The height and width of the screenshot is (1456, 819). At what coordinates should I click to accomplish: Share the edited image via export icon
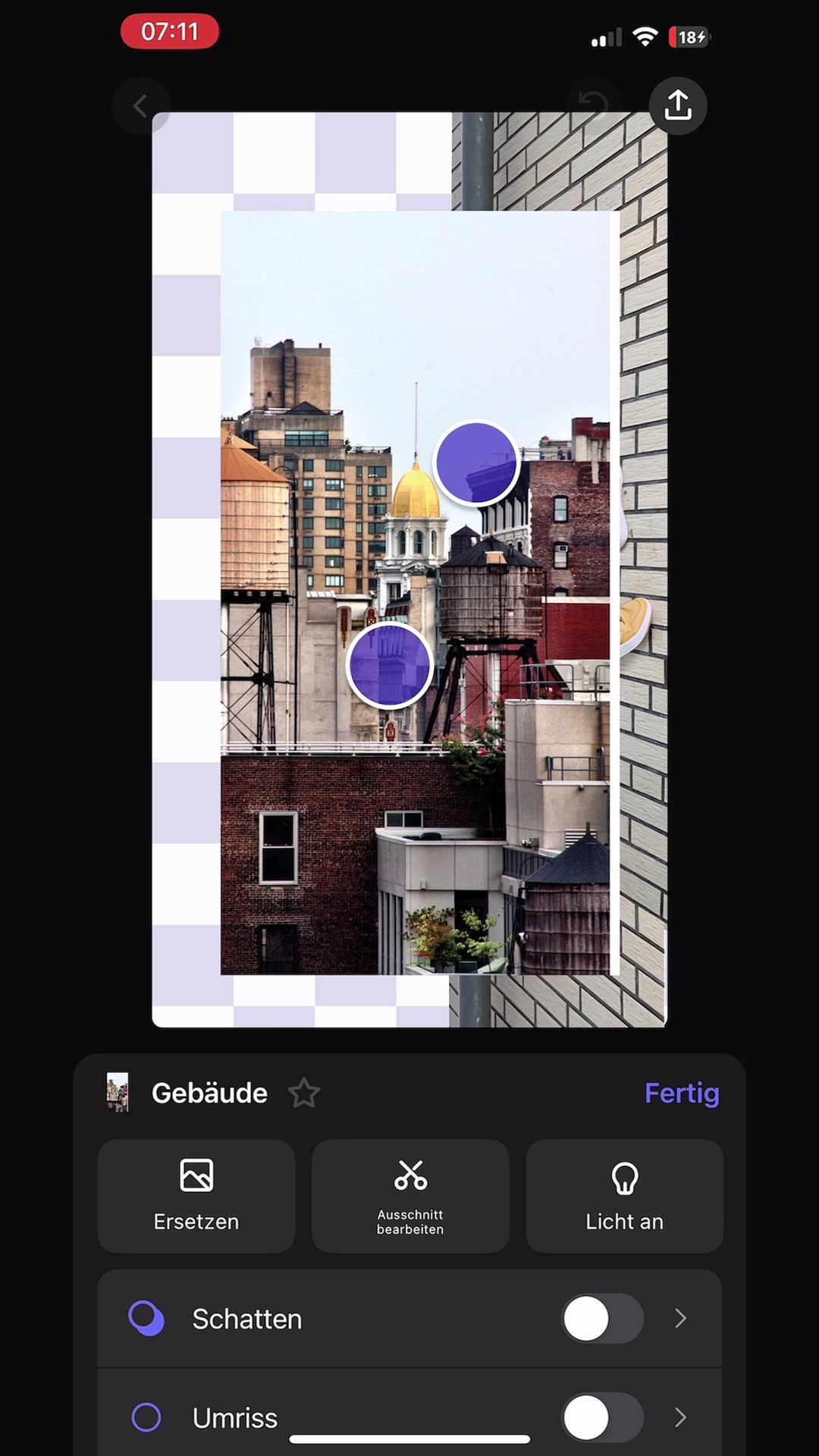pyautogui.click(x=678, y=106)
